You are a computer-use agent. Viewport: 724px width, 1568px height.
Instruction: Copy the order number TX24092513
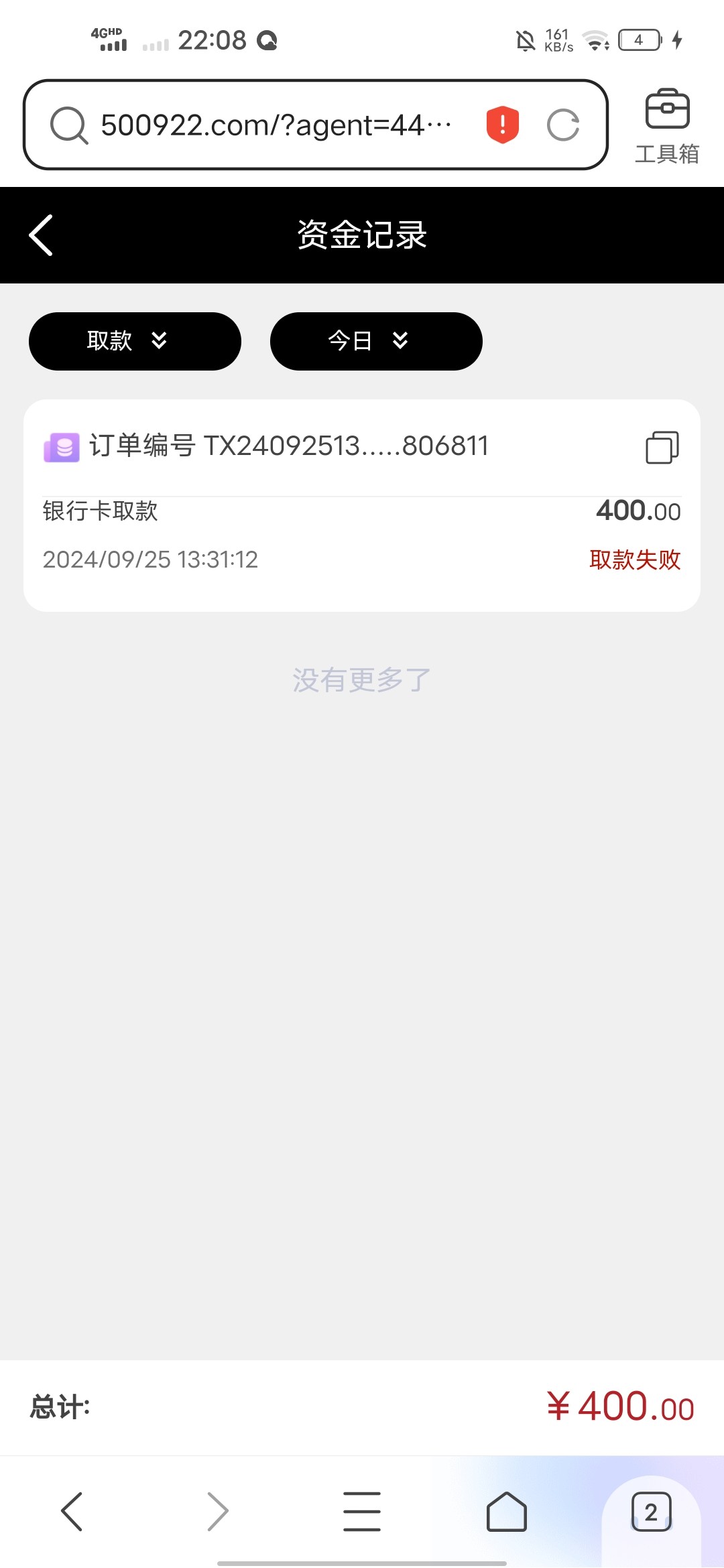tap(662, 447)
